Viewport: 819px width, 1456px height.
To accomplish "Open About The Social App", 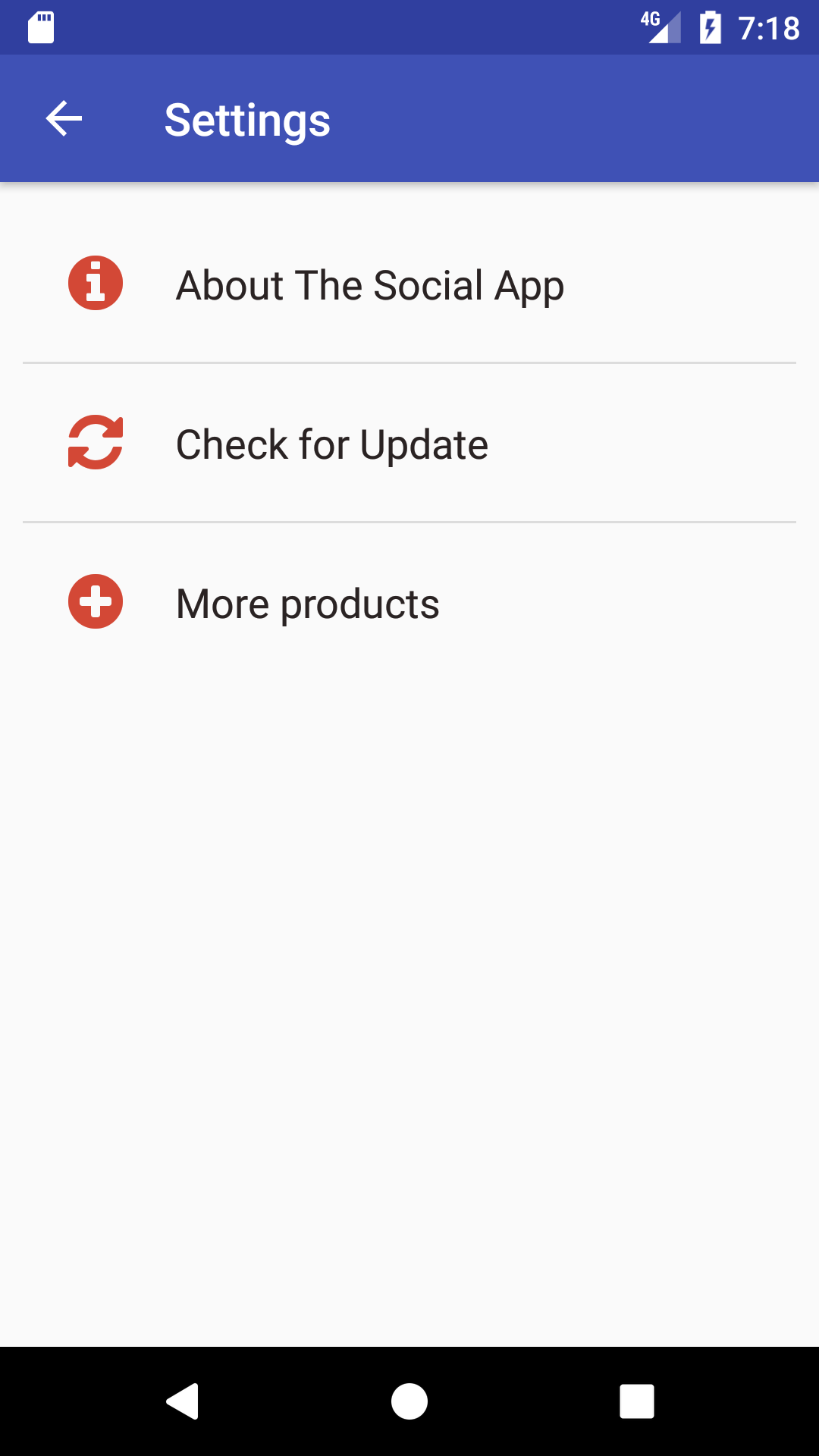I will (369, 284).
